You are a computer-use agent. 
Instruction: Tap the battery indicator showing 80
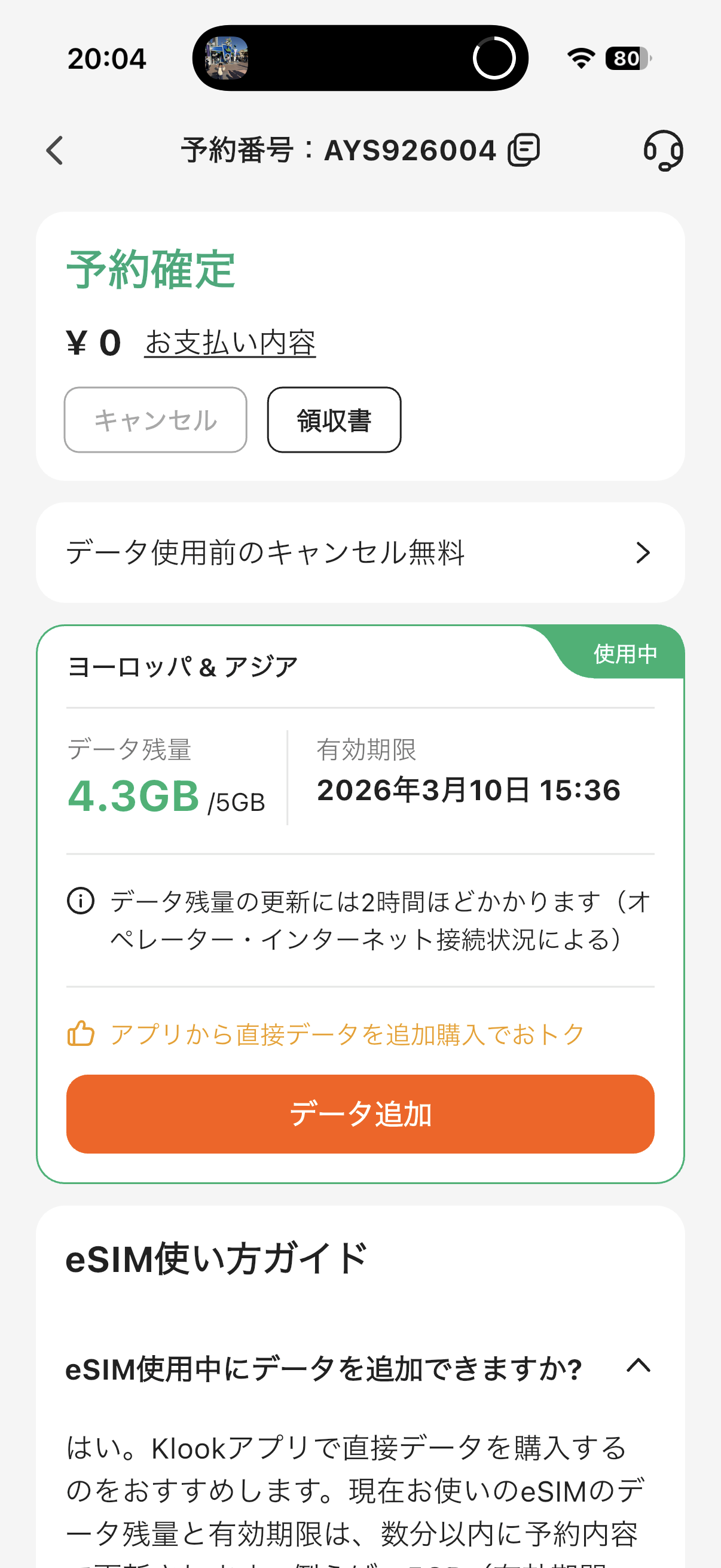click(x=624, y=59)
